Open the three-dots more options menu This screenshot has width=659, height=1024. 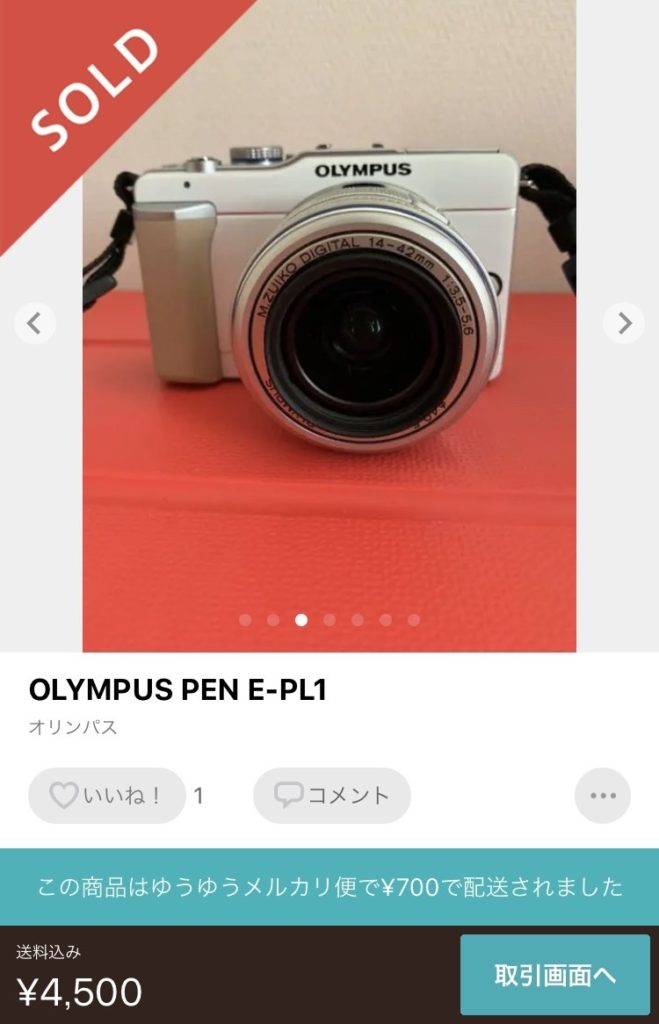point(602,796)
